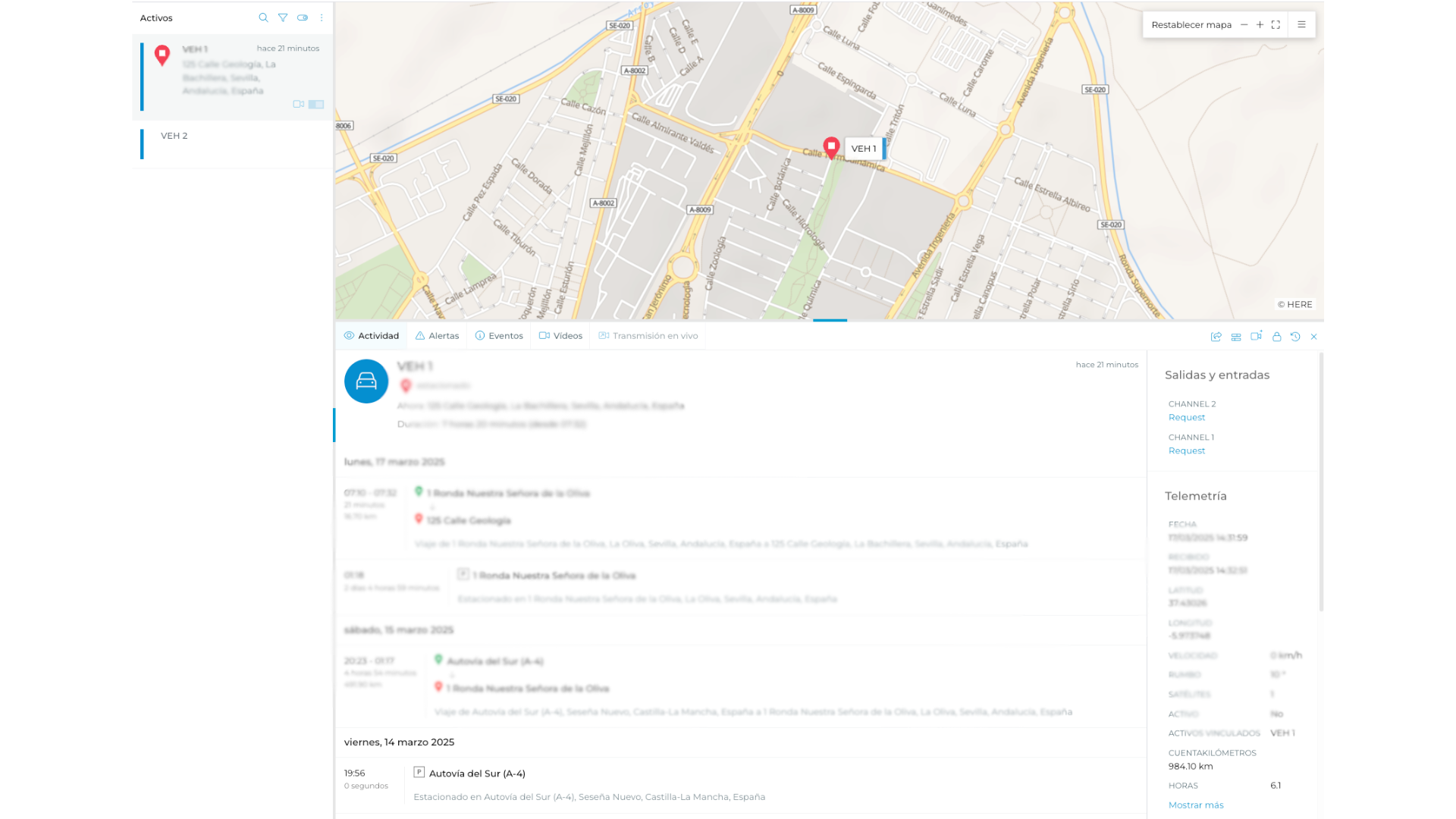The width and height of the screenshot is (1456, 819).
Task: Zoom in the map with plus button
Action: tap(1260, 25)
